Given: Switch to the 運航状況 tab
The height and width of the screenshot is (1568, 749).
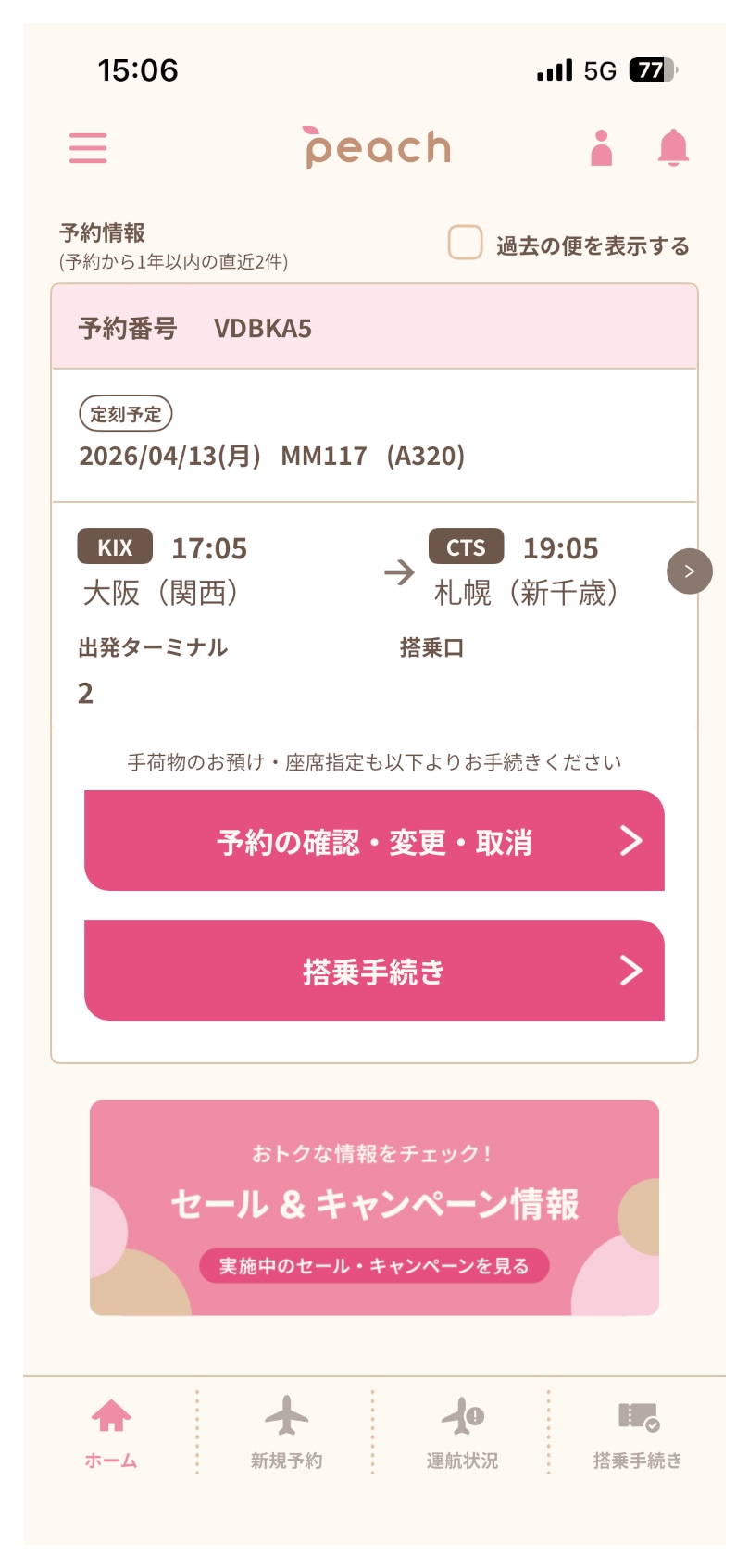Looking at the screenshot, I should [462, 1432].
